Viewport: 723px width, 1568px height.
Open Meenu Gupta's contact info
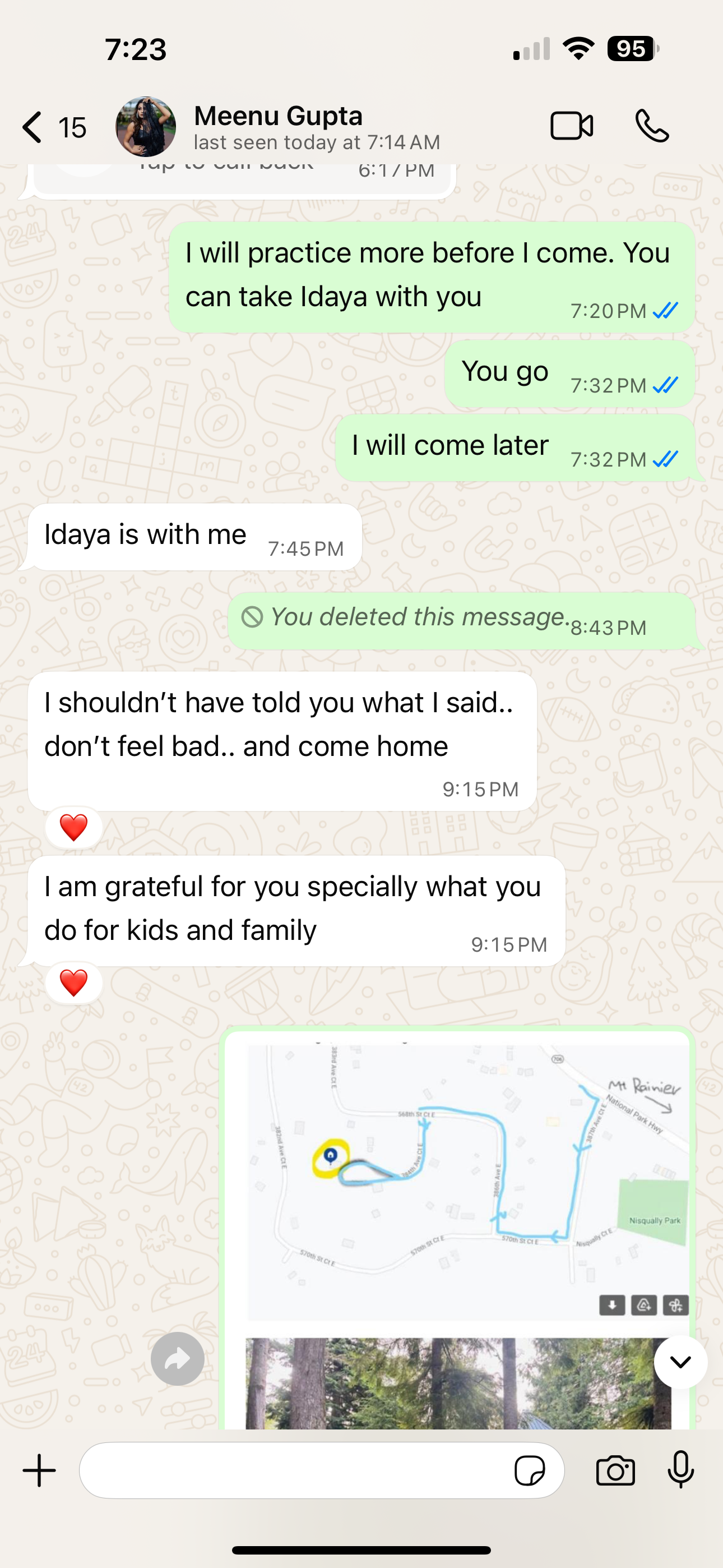(277, 127)
